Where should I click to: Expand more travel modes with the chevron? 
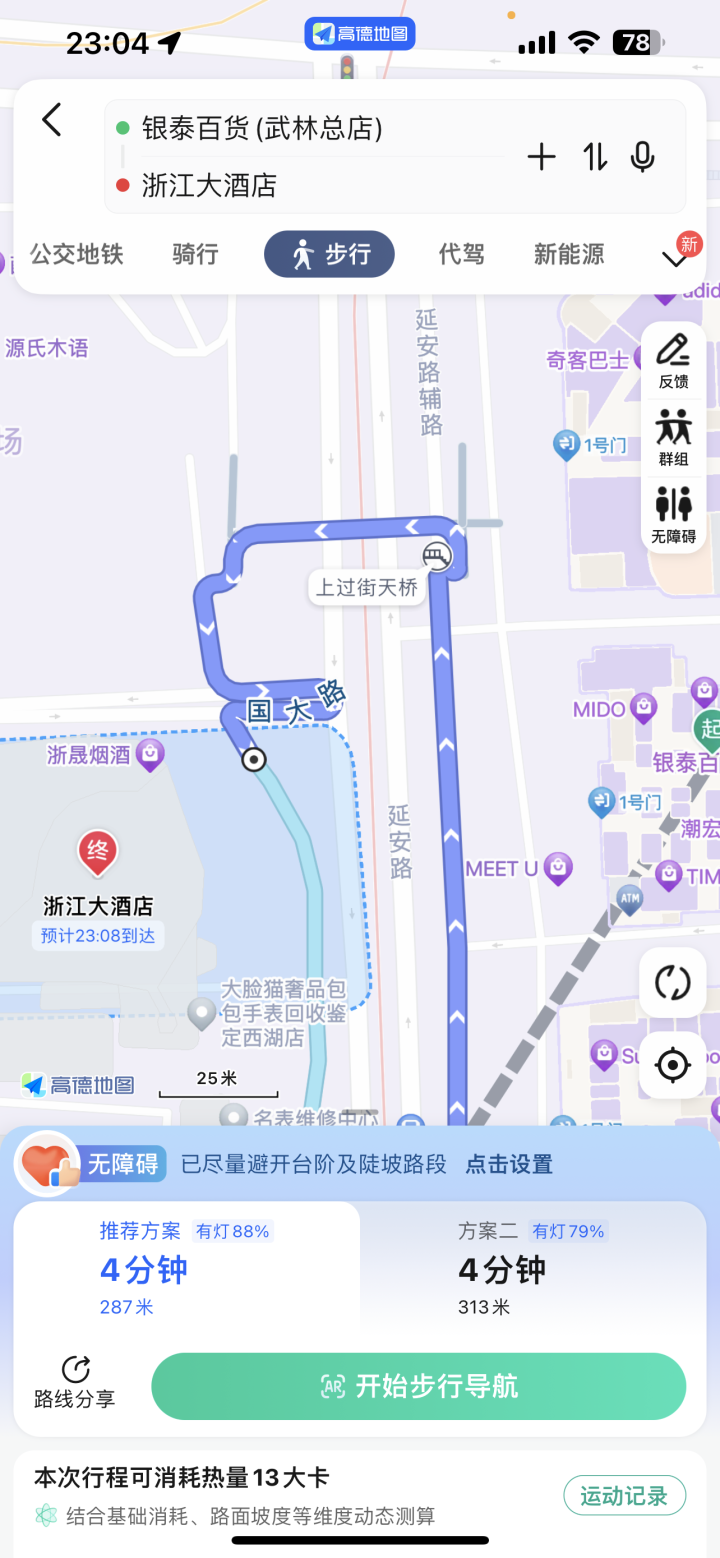coord(675,259)
